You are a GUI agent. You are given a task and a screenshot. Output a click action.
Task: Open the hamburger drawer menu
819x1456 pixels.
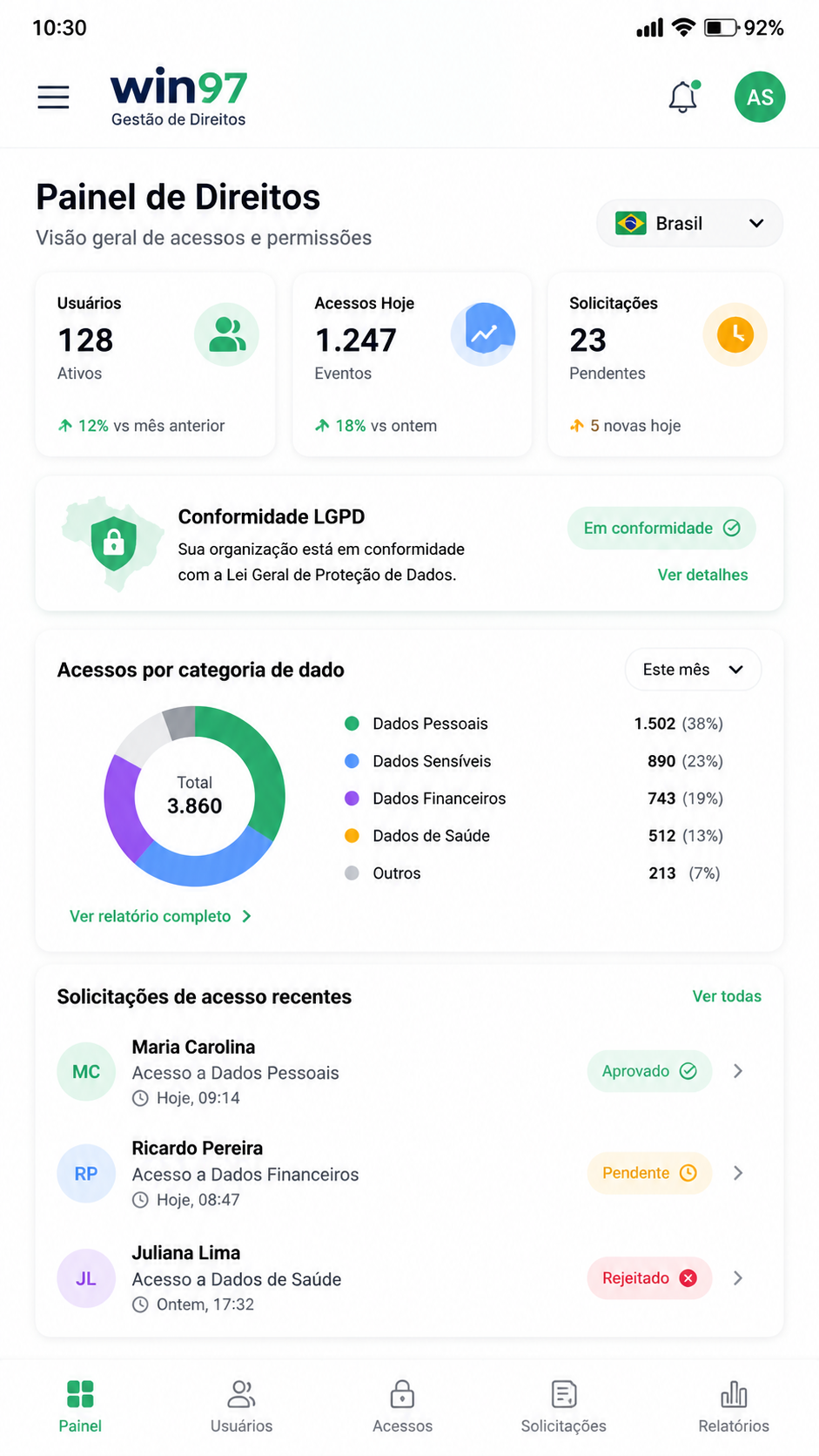click(53, 97)
